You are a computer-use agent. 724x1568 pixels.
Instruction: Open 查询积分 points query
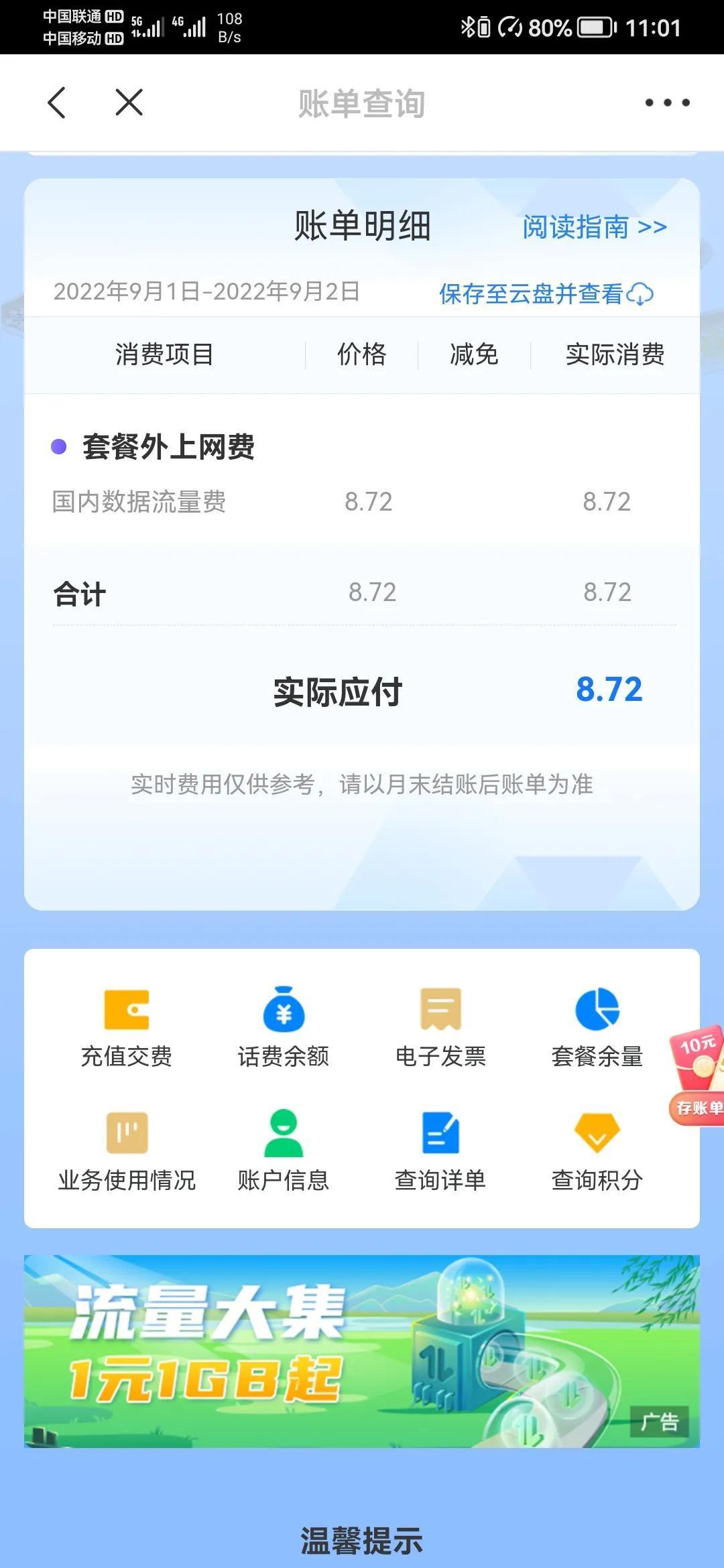(597, 1150)
